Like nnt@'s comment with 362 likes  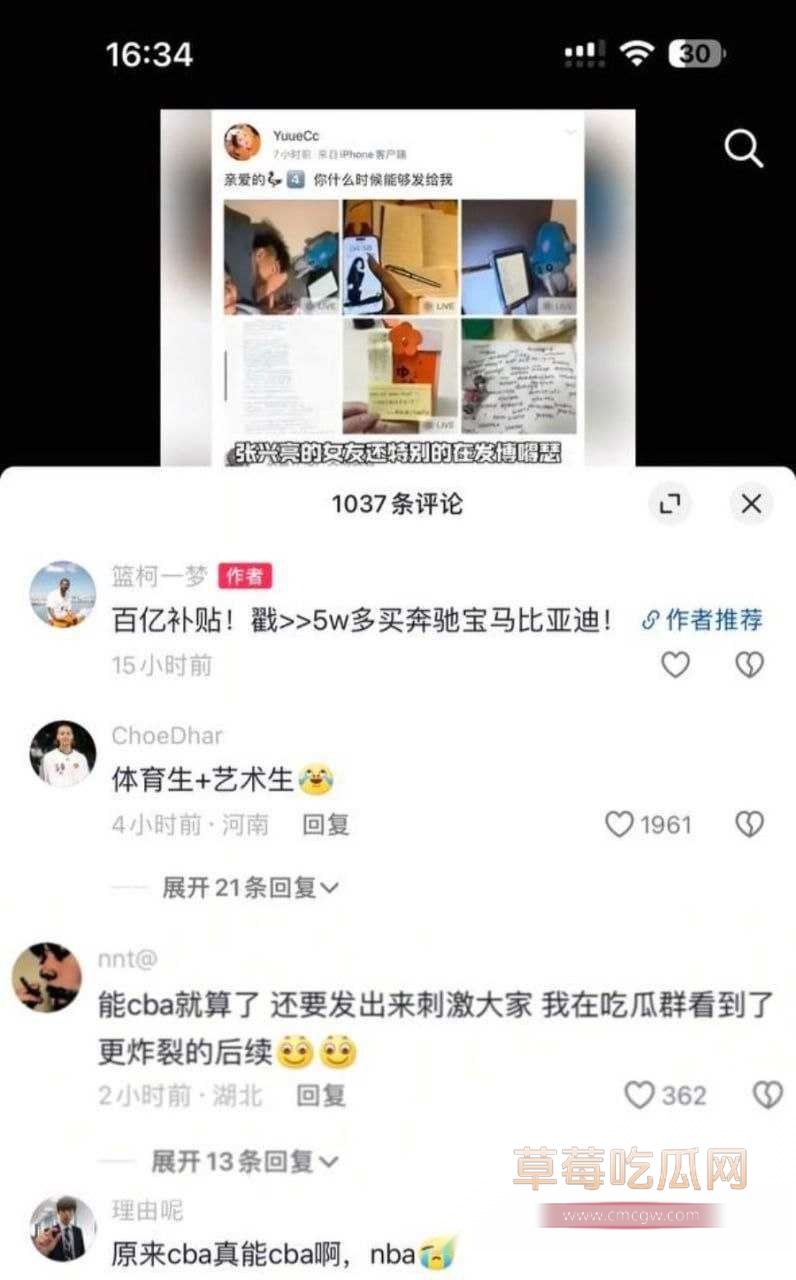640,1095
